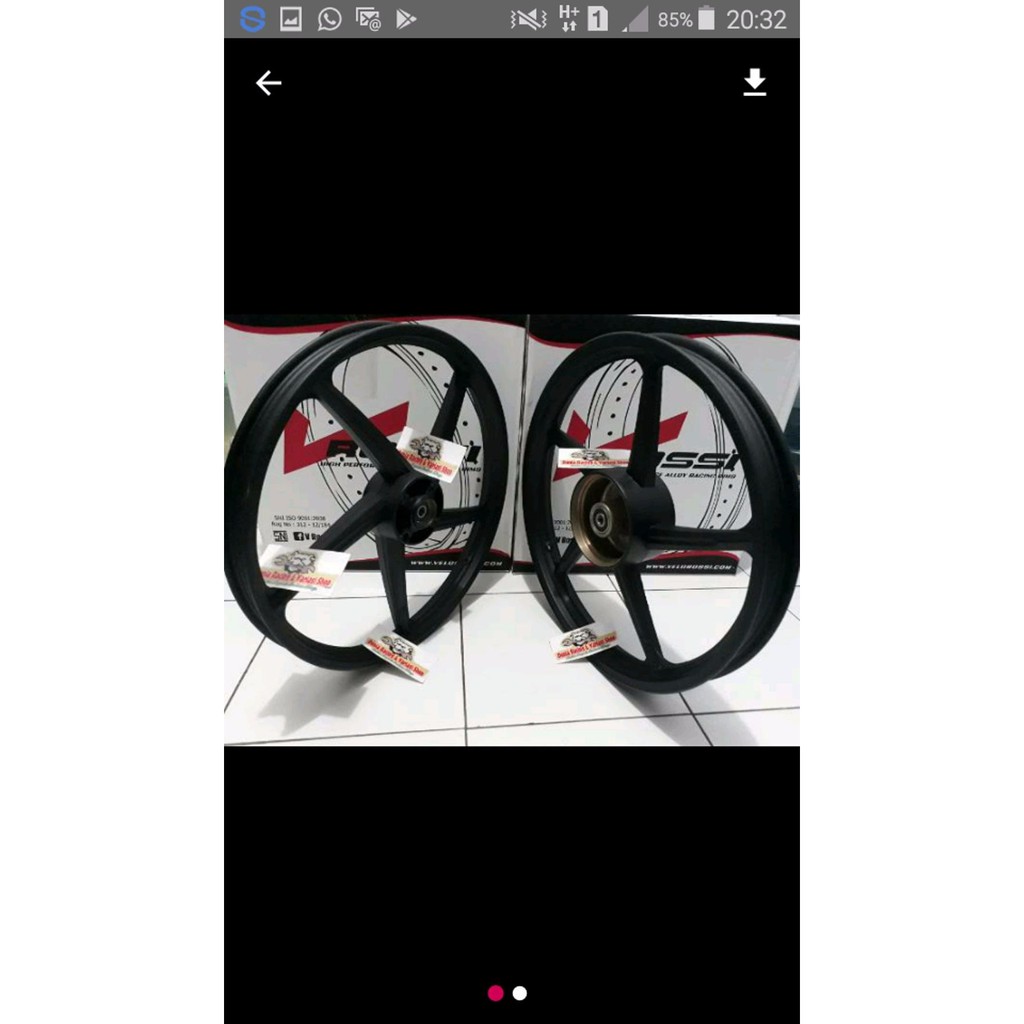Jump to the second image page dot

click(519, 993)
